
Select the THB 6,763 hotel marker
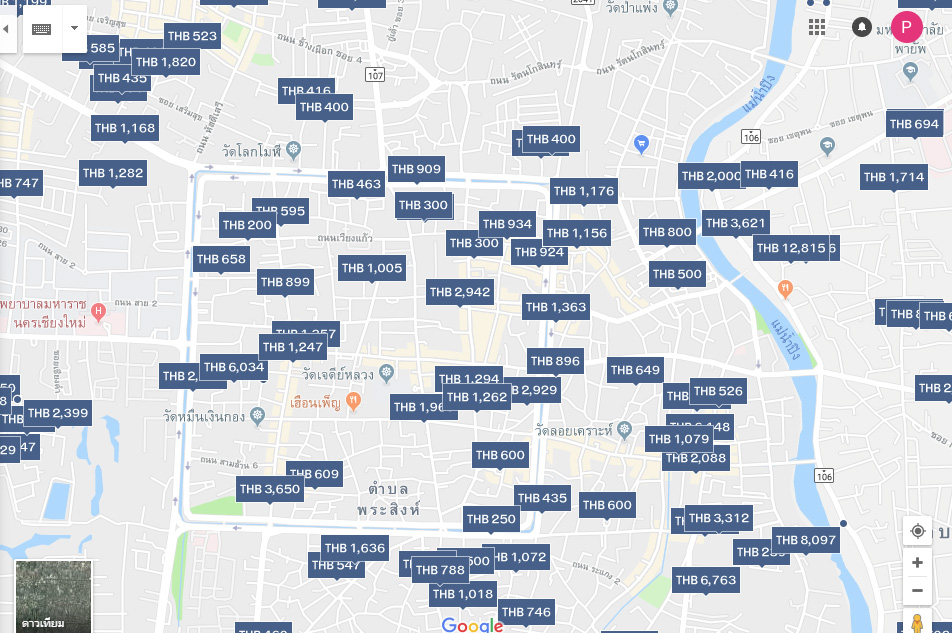coord(705,579)
